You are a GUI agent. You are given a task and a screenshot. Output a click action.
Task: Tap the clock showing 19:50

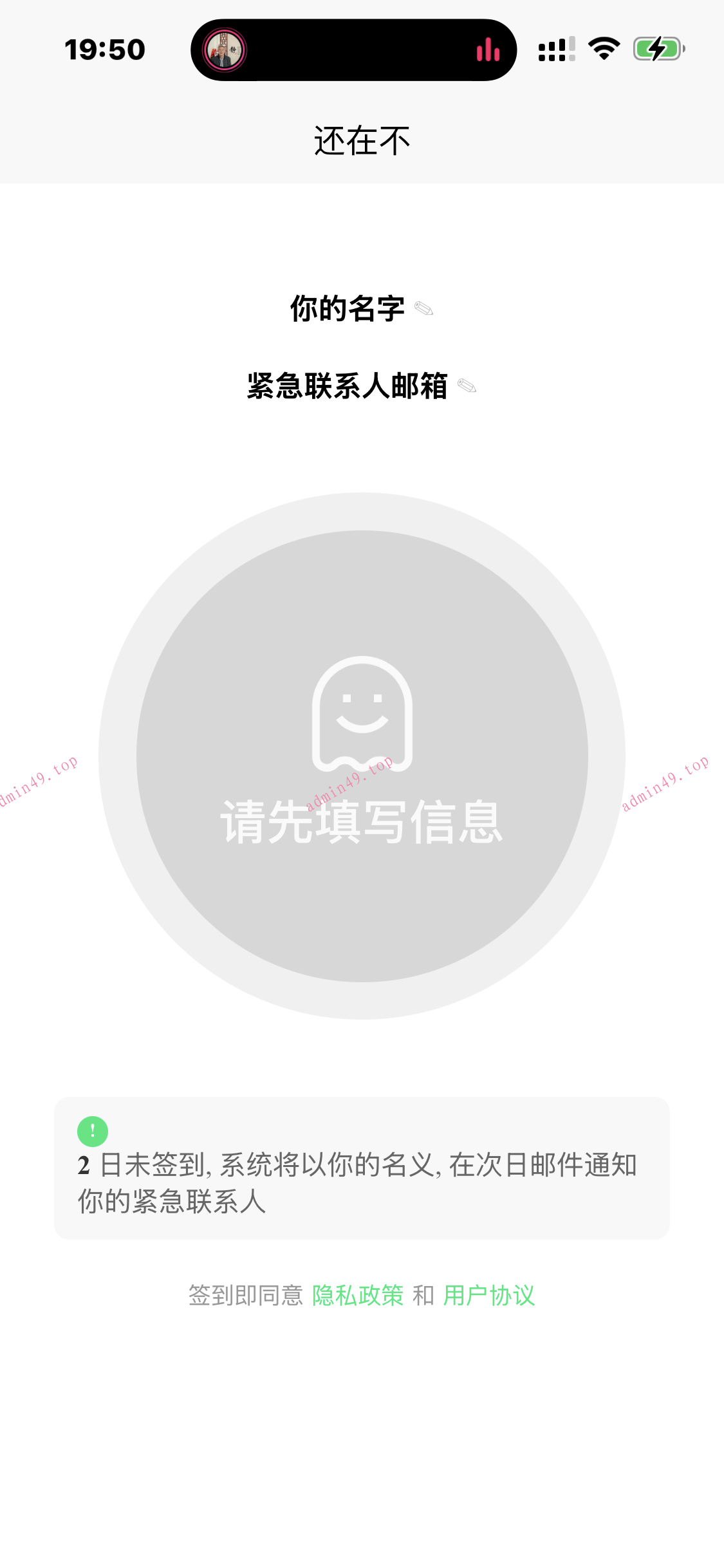(106, 50)
